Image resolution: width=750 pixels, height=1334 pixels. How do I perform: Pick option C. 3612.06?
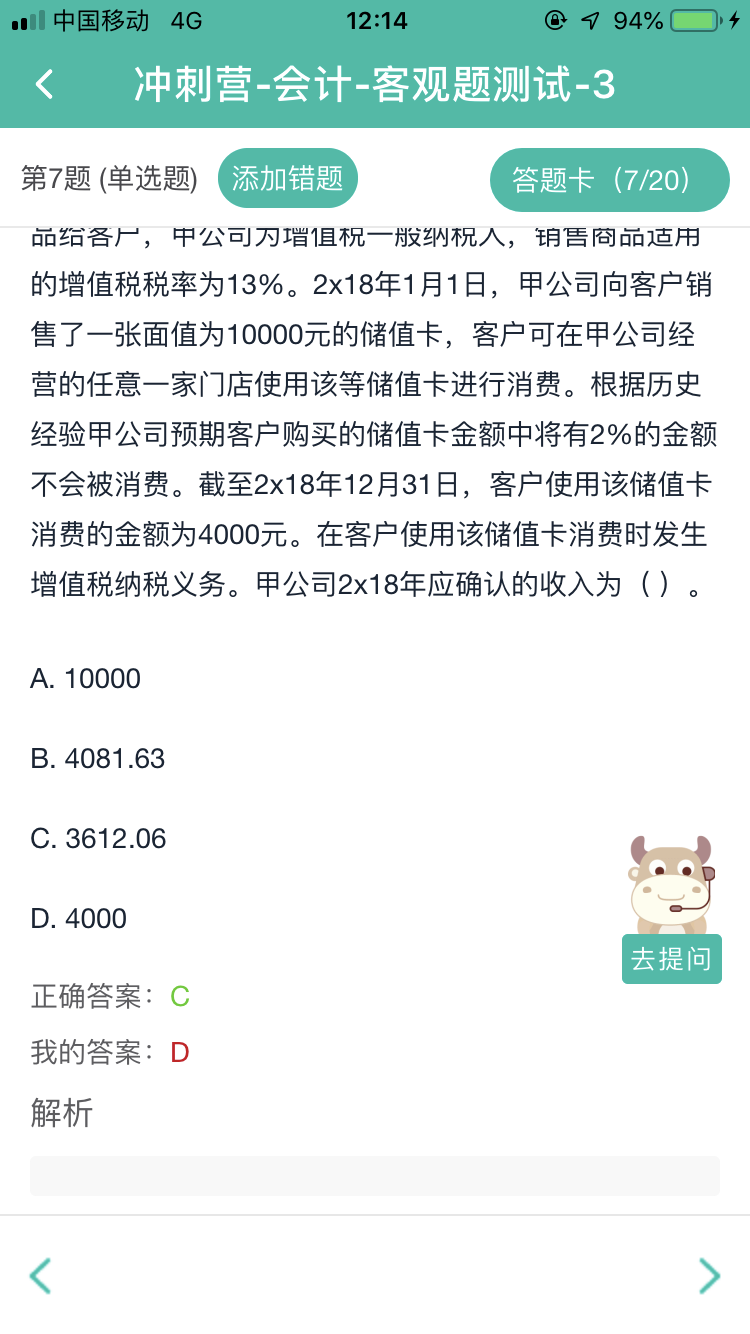click(x=98, y=839)
